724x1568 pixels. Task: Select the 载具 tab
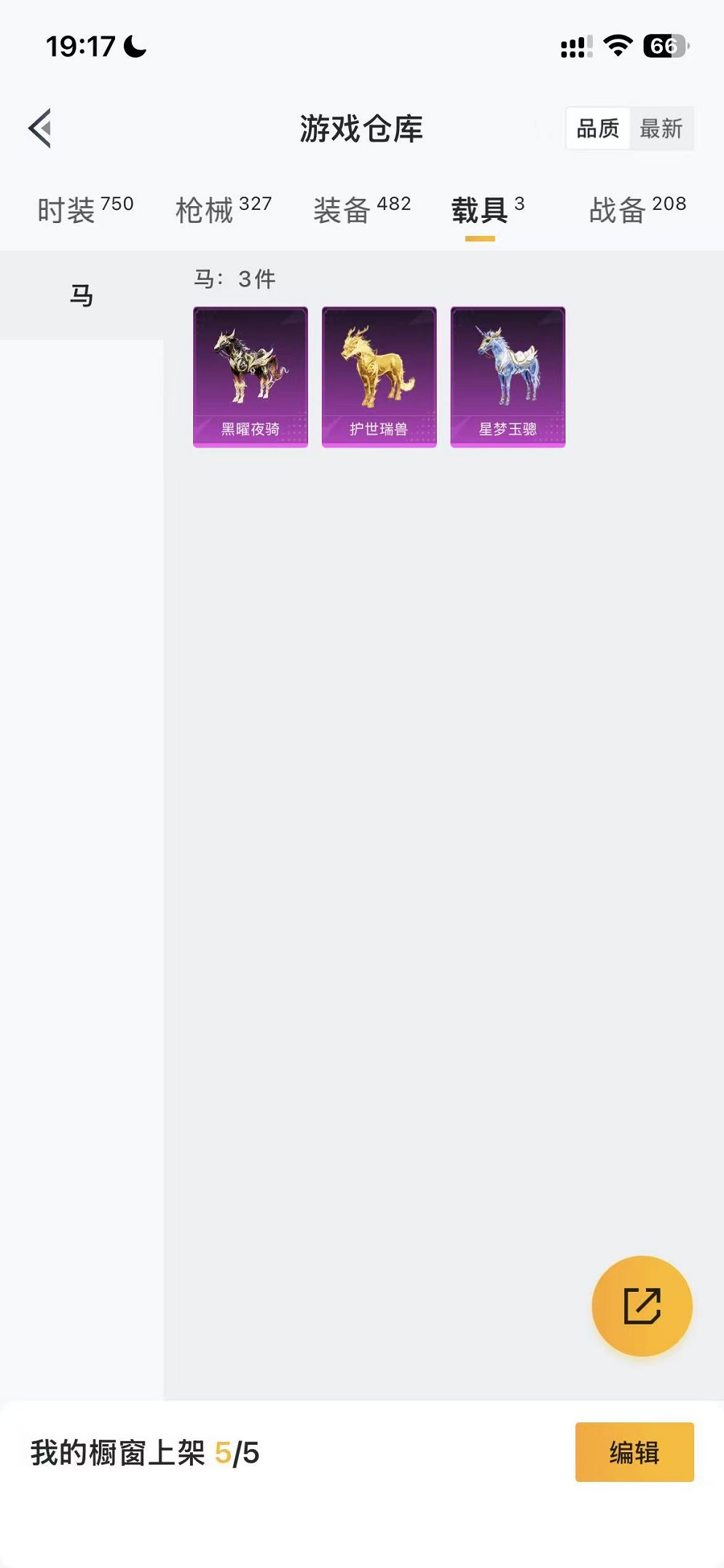[487, 210]
